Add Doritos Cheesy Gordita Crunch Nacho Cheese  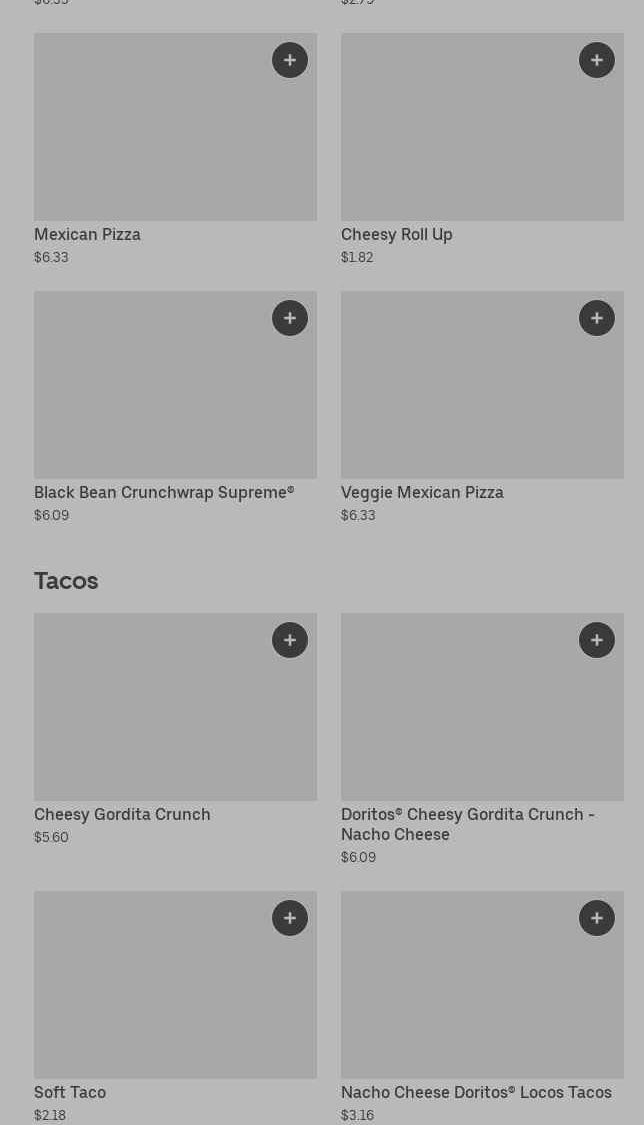tap(597, 640)
